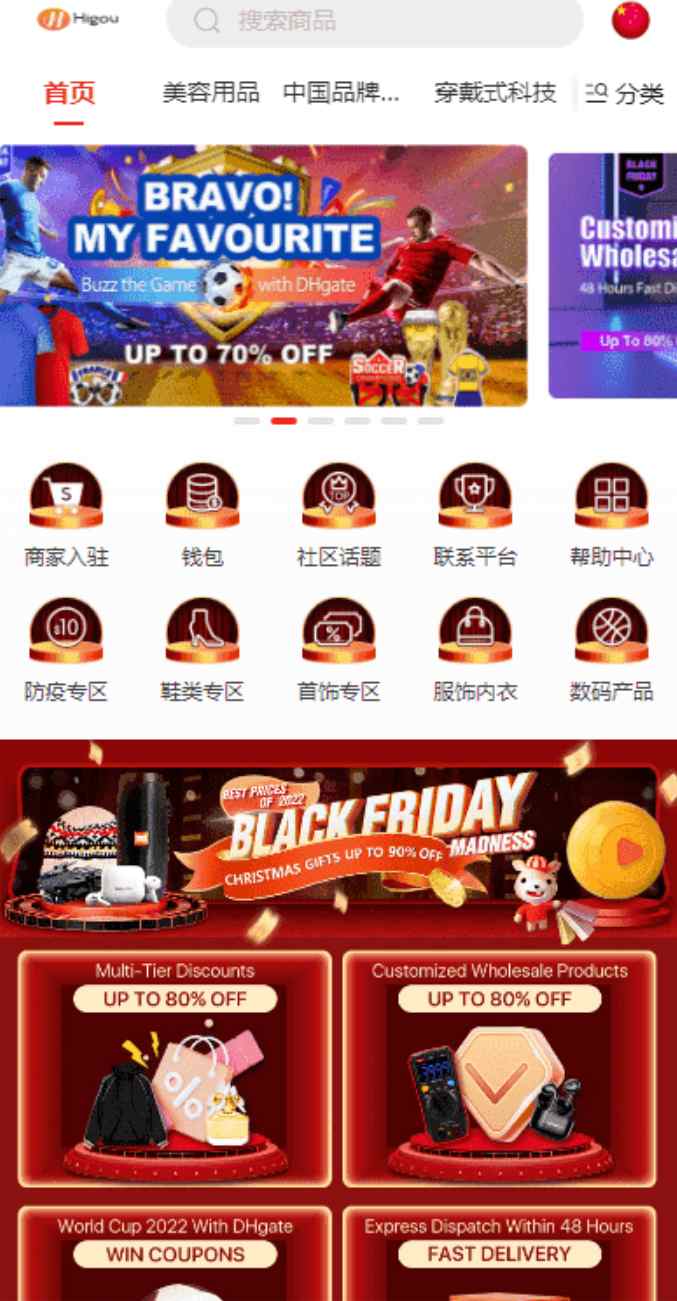Open the China flag region selector
This screenshot has width=677, height=1301.
pyautogui.click(x=630, y=21)
